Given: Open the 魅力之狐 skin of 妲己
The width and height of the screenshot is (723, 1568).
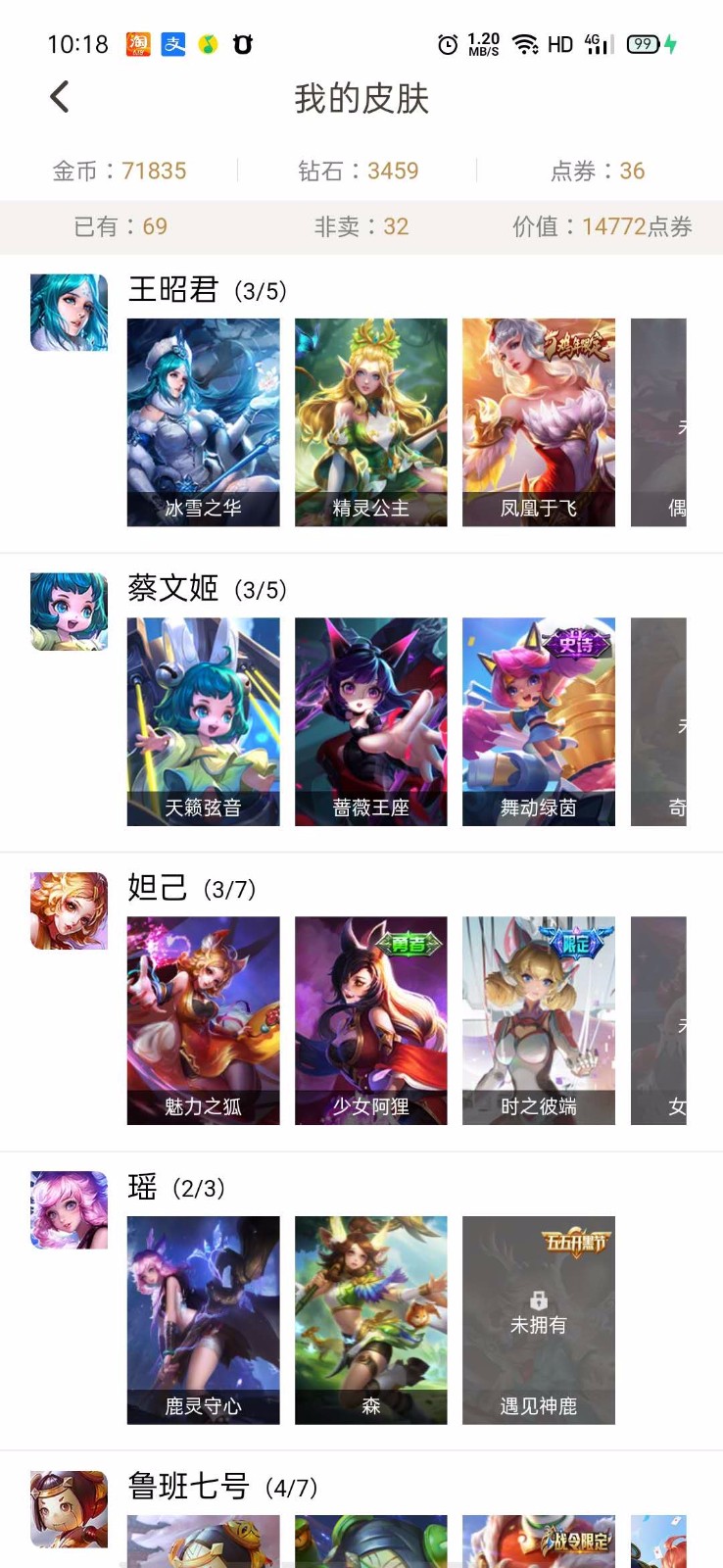Looking at the screenshot, I should point(203,1020).
